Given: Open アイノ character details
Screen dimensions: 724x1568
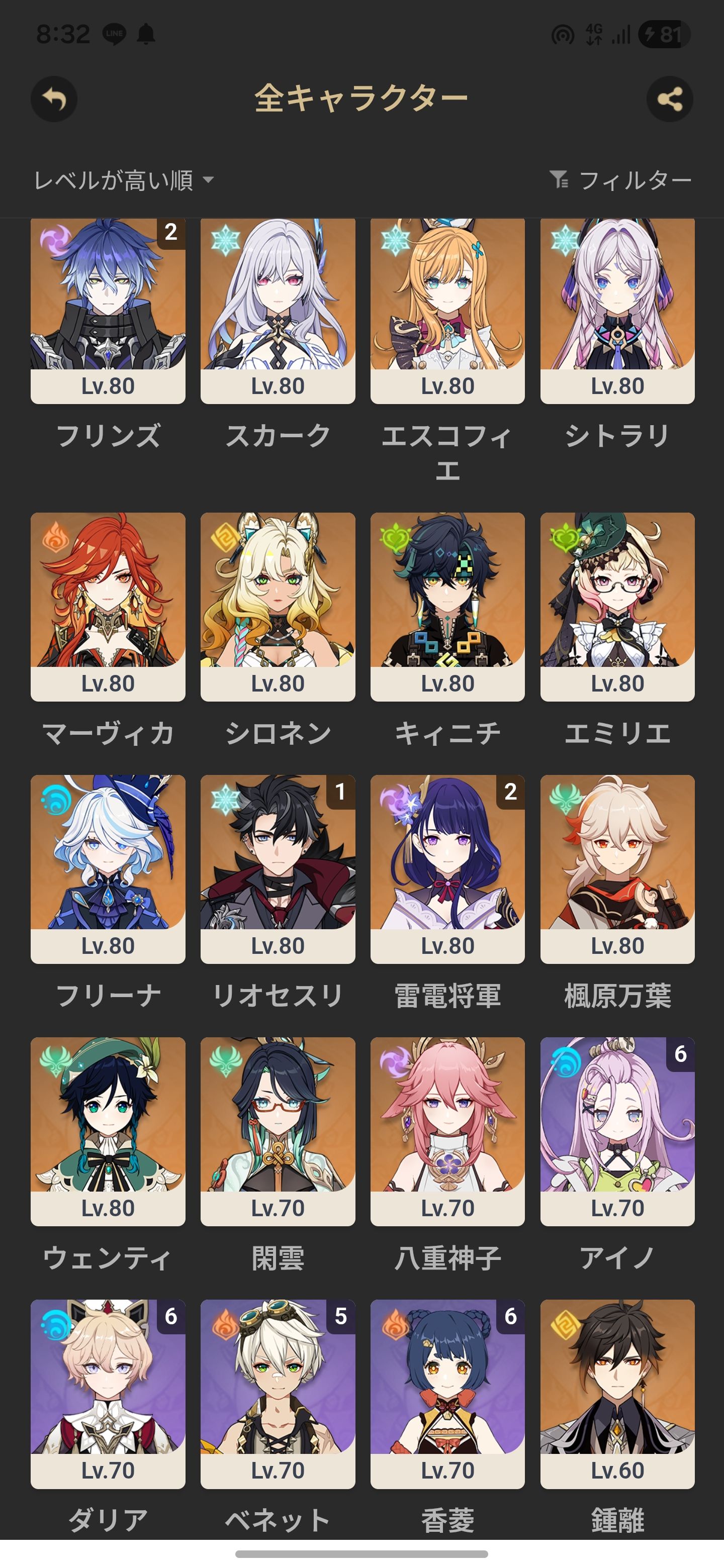Looking at the screenshot, I should click(x=617, y=1130).
